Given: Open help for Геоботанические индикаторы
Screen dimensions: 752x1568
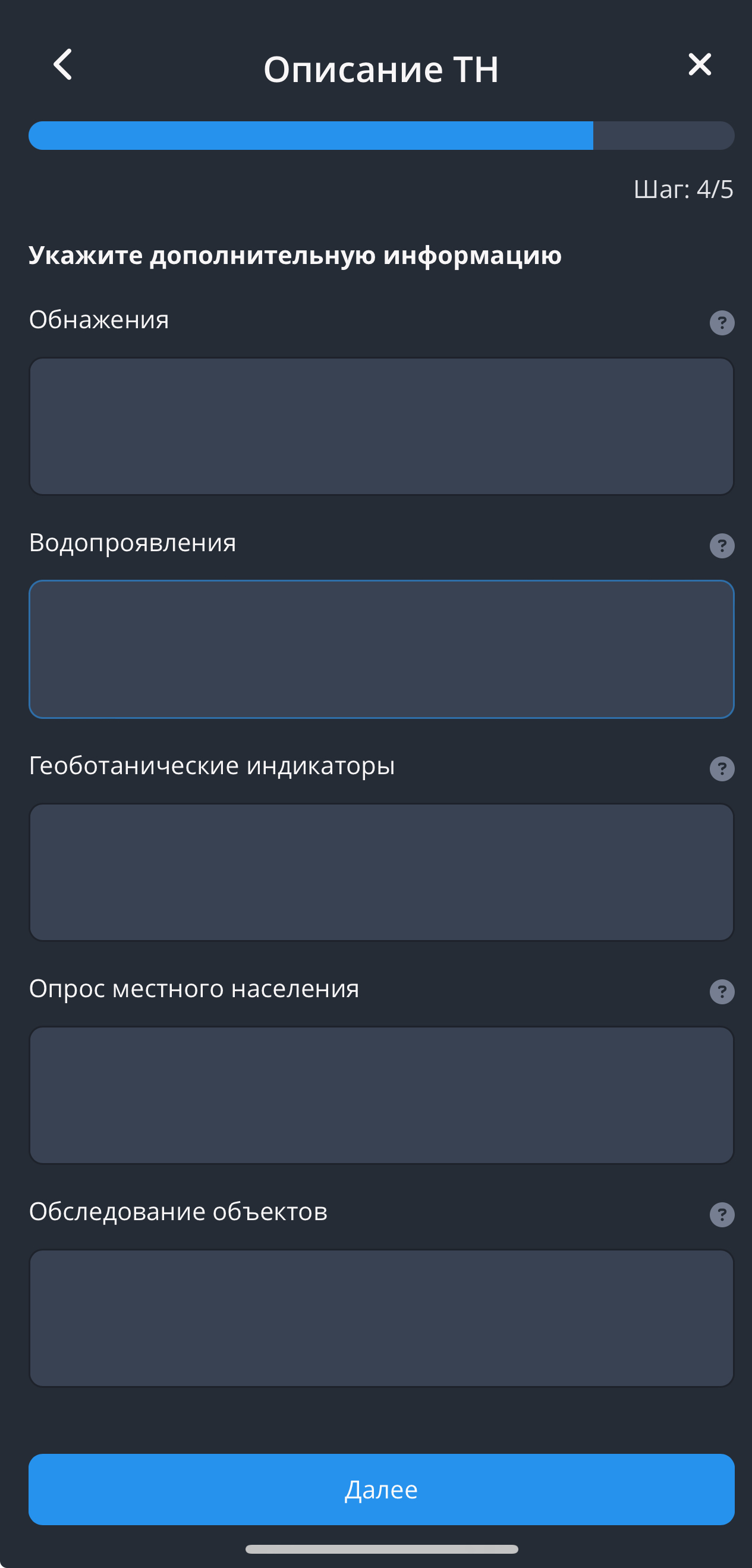Looking at the screenshot, I should click(722, 769).
